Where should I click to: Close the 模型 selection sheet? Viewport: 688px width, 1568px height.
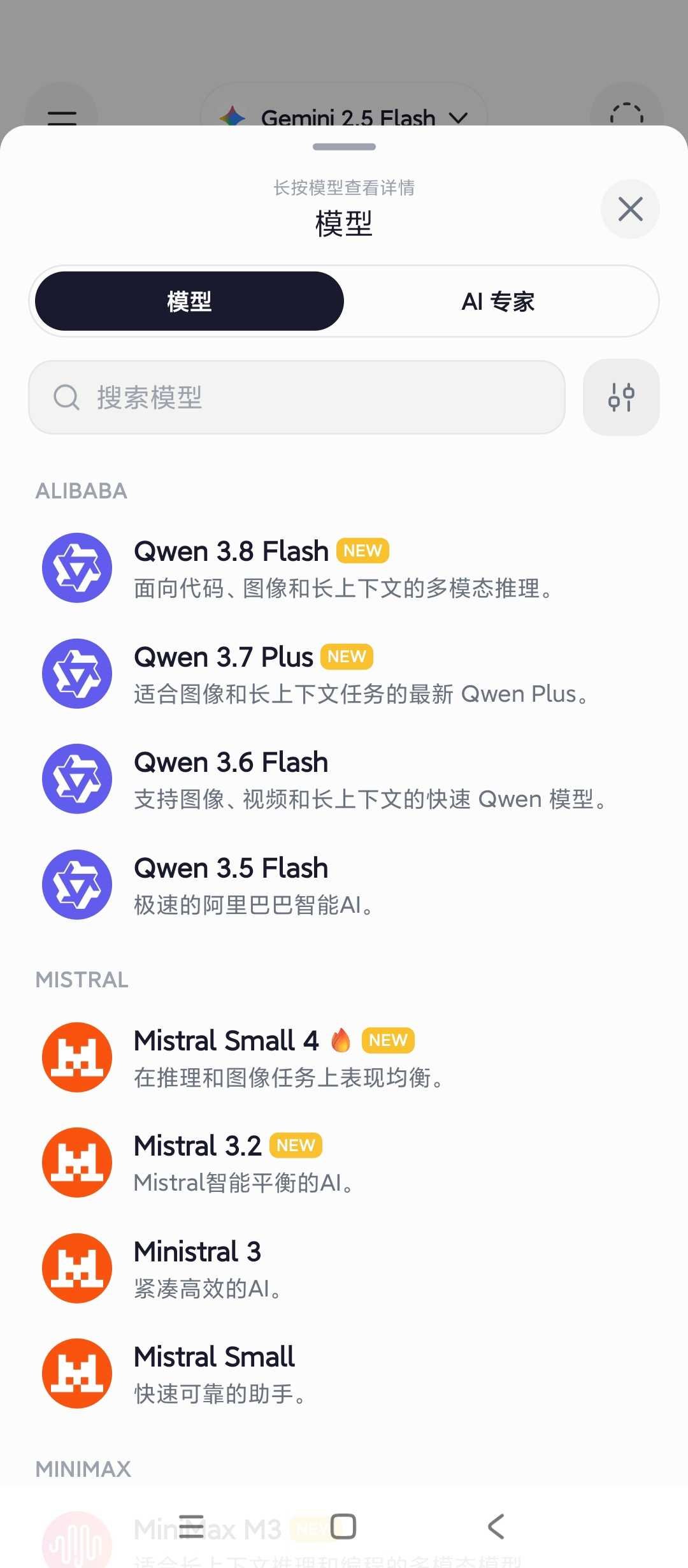click(x=630, y=209)
